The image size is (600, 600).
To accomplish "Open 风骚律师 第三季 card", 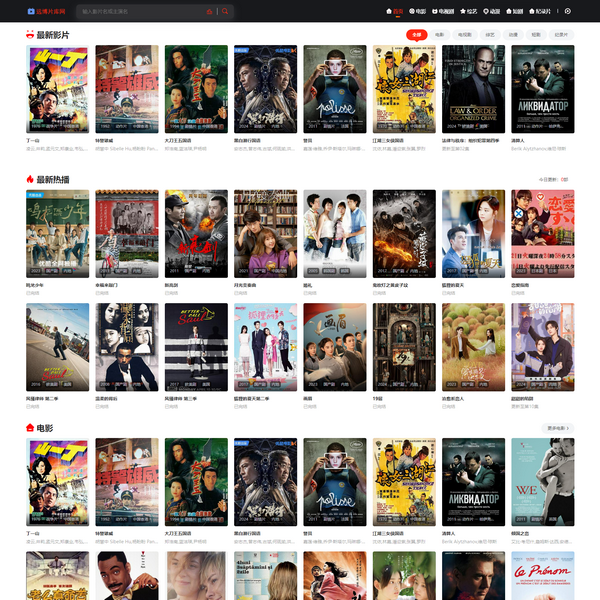I will coord(196,347).
